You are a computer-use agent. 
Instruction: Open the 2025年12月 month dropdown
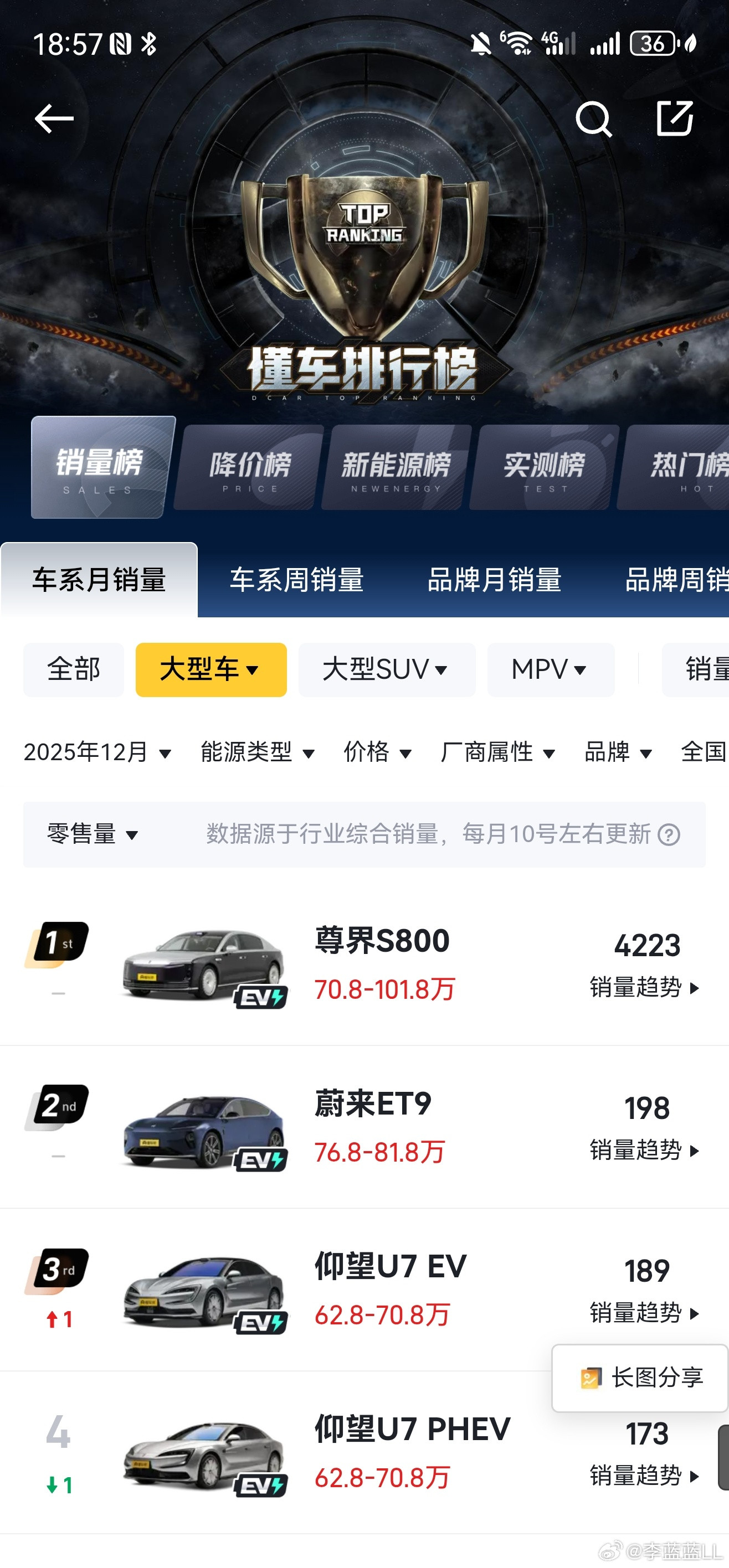click(97, 752)
